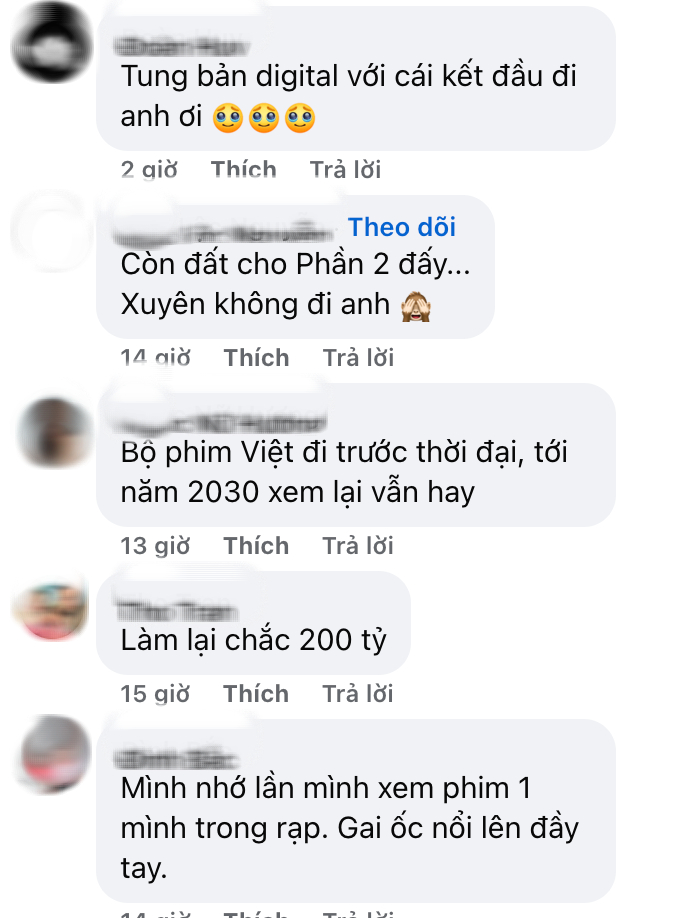
Task: Reply to the "Làm lại chắc 200 tỷ" comment
Action: (358, 694)
